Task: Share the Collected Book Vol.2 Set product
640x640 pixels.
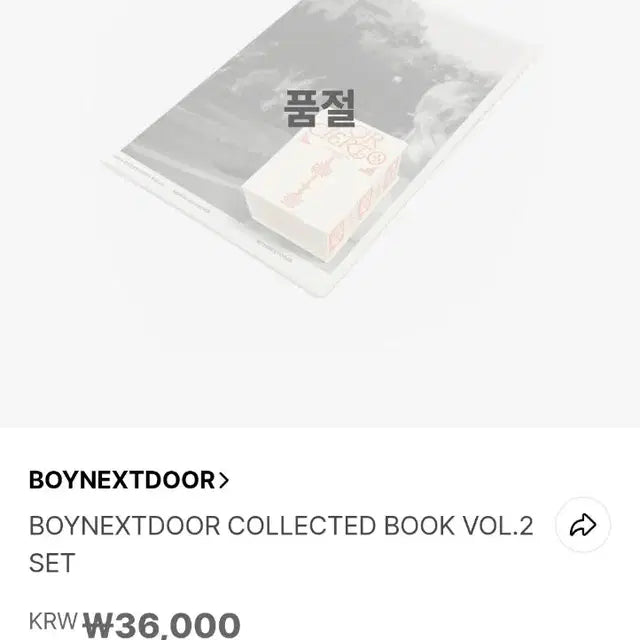Action: pos(583,525)
